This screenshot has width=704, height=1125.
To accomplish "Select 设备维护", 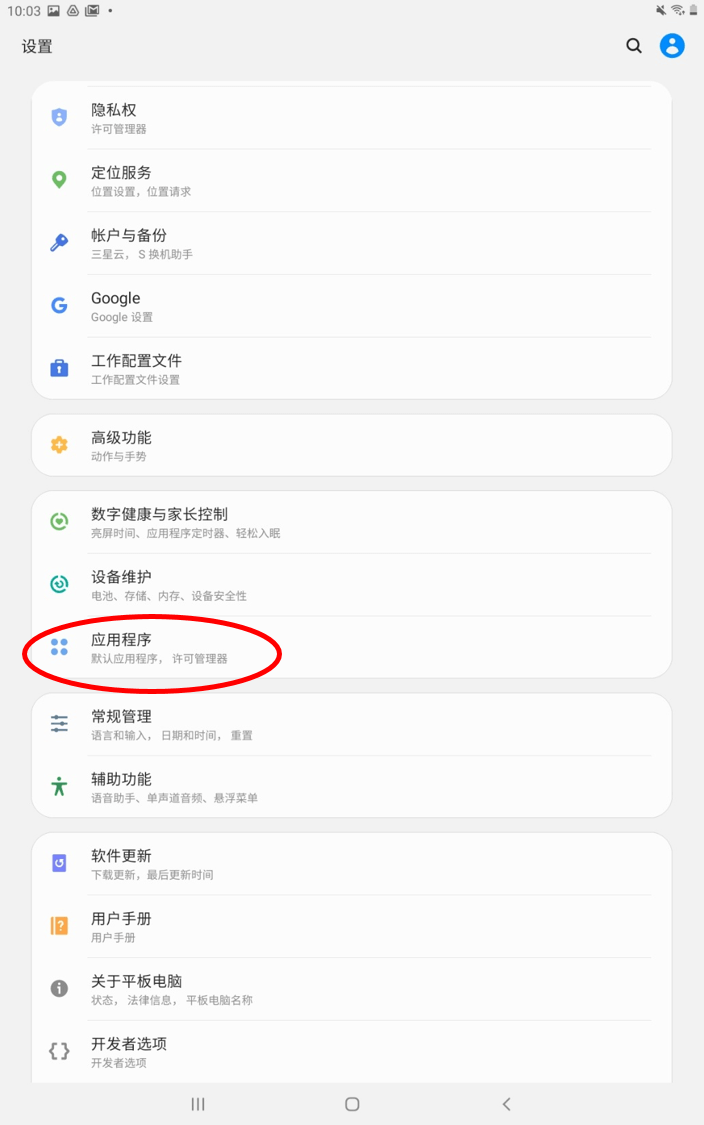I will pos(350,585).
